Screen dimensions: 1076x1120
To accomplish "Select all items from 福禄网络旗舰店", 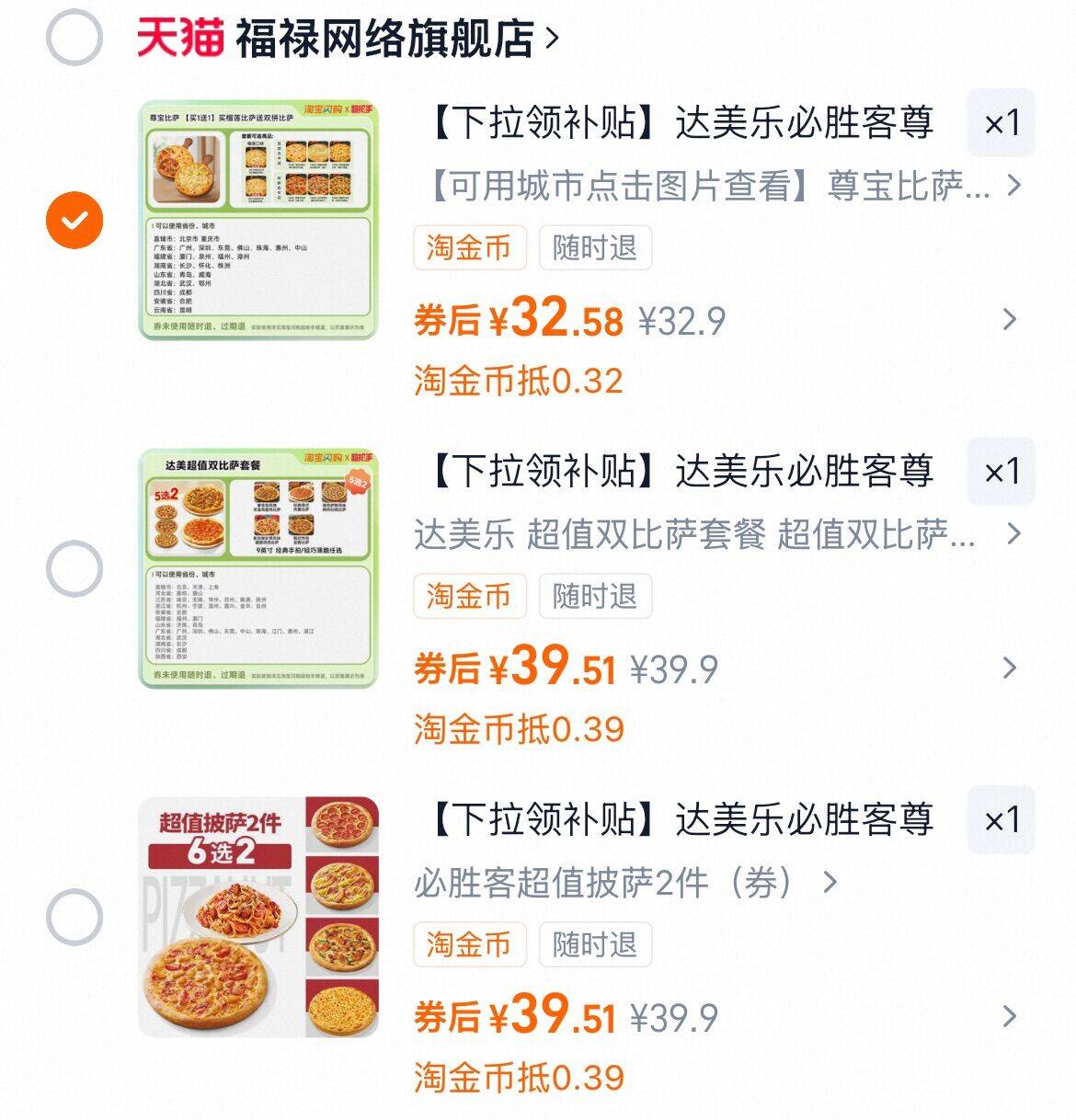I will pyautogui.click(x=74, y=38).
